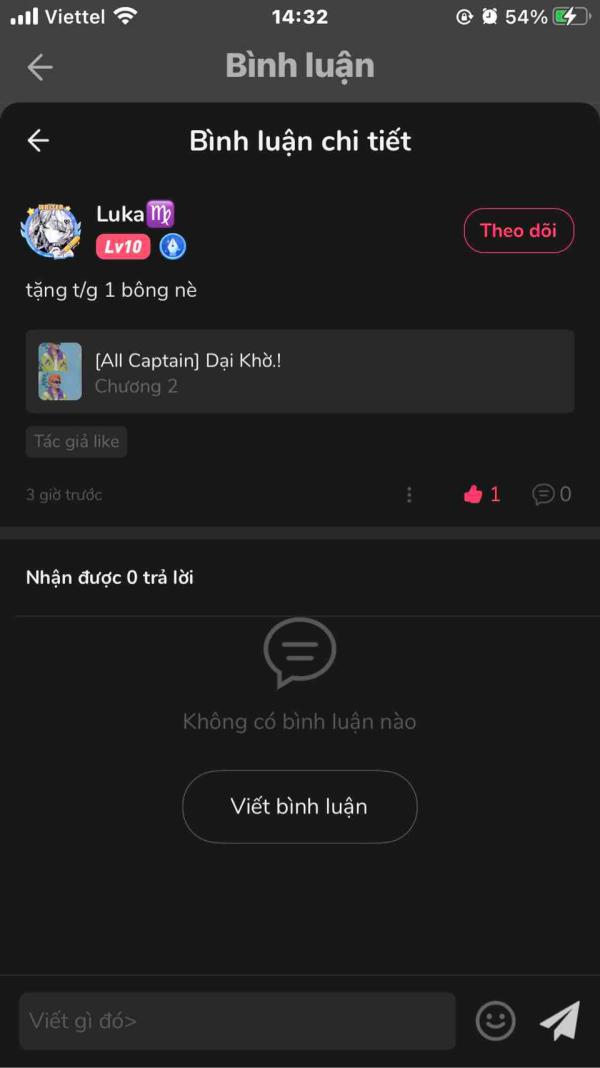
Task: Focus the Viết gì đó> text field
Action: 237,1021
